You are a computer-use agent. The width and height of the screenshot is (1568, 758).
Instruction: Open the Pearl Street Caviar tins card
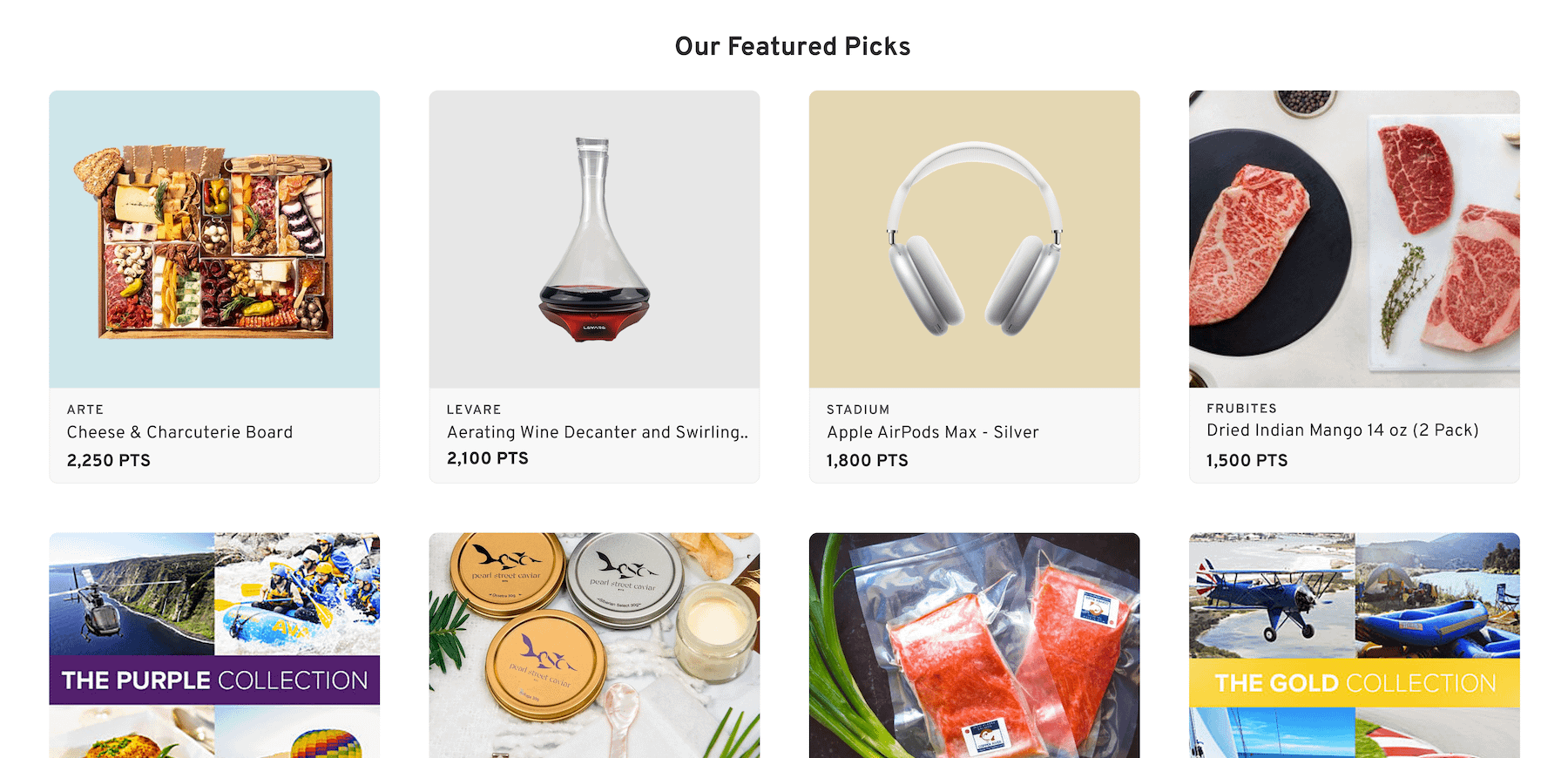[594, 645]
